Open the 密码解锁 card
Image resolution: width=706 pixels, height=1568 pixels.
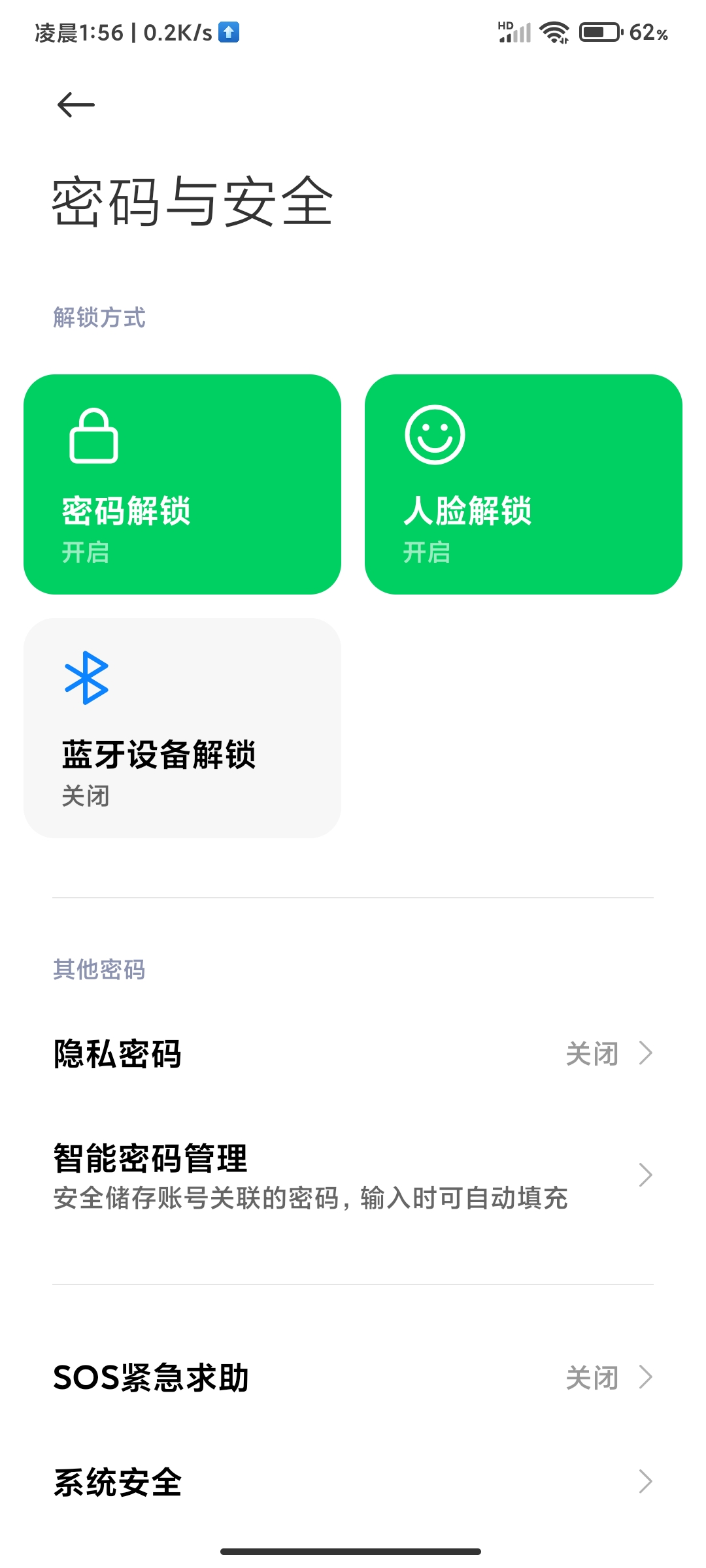pyautogui.click(x=182, y=484)
